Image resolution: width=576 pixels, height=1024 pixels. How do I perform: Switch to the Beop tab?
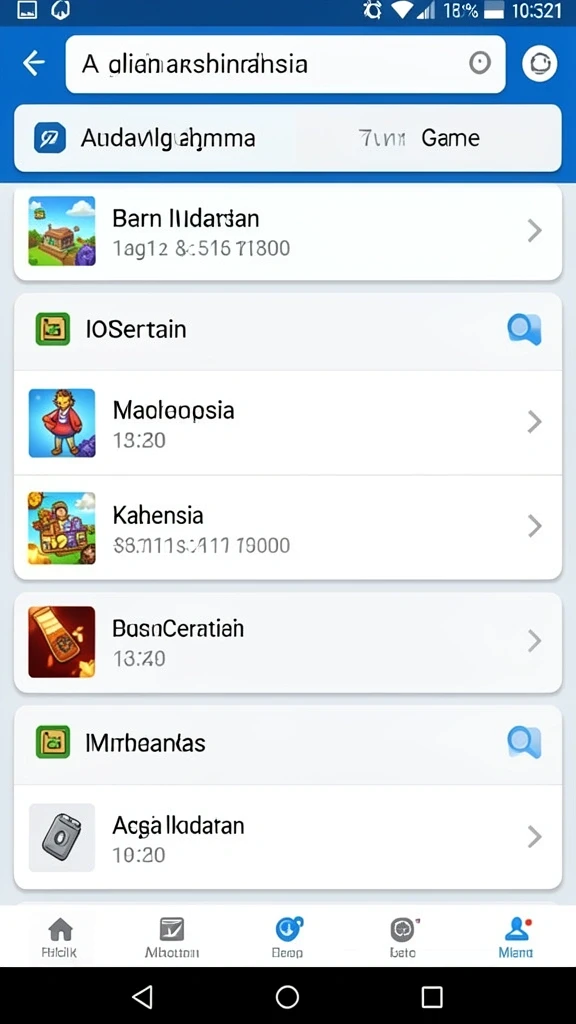[287, 937]
